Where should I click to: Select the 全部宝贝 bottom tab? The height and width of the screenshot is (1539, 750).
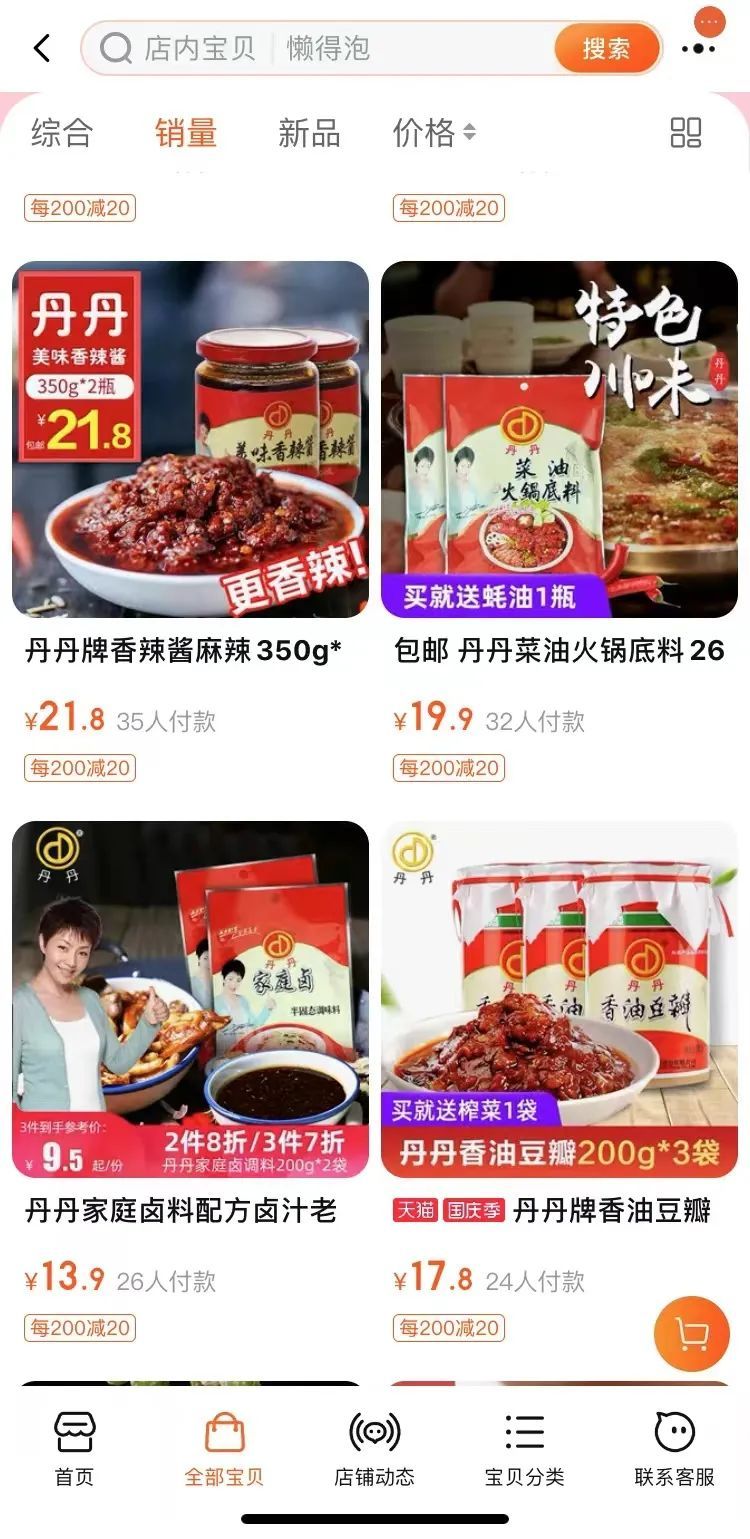pos(224,1450)
